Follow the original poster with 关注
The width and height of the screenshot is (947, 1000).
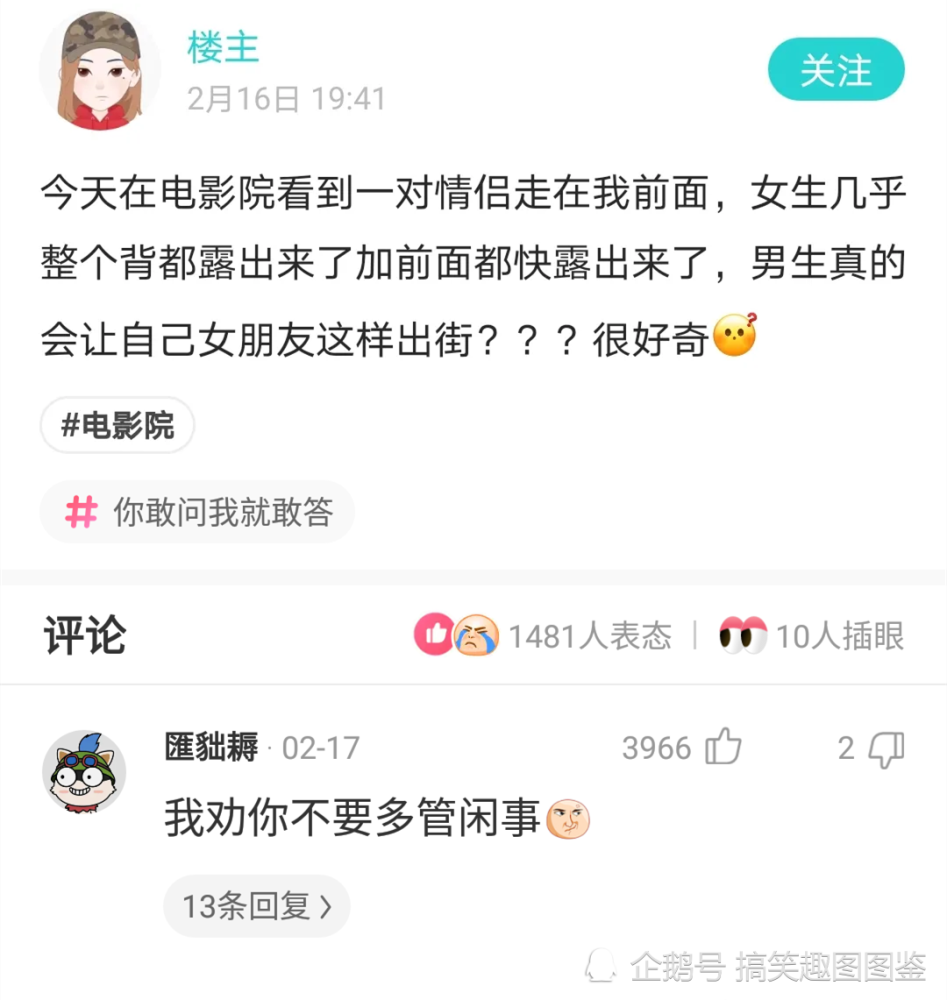coord(835,71)
